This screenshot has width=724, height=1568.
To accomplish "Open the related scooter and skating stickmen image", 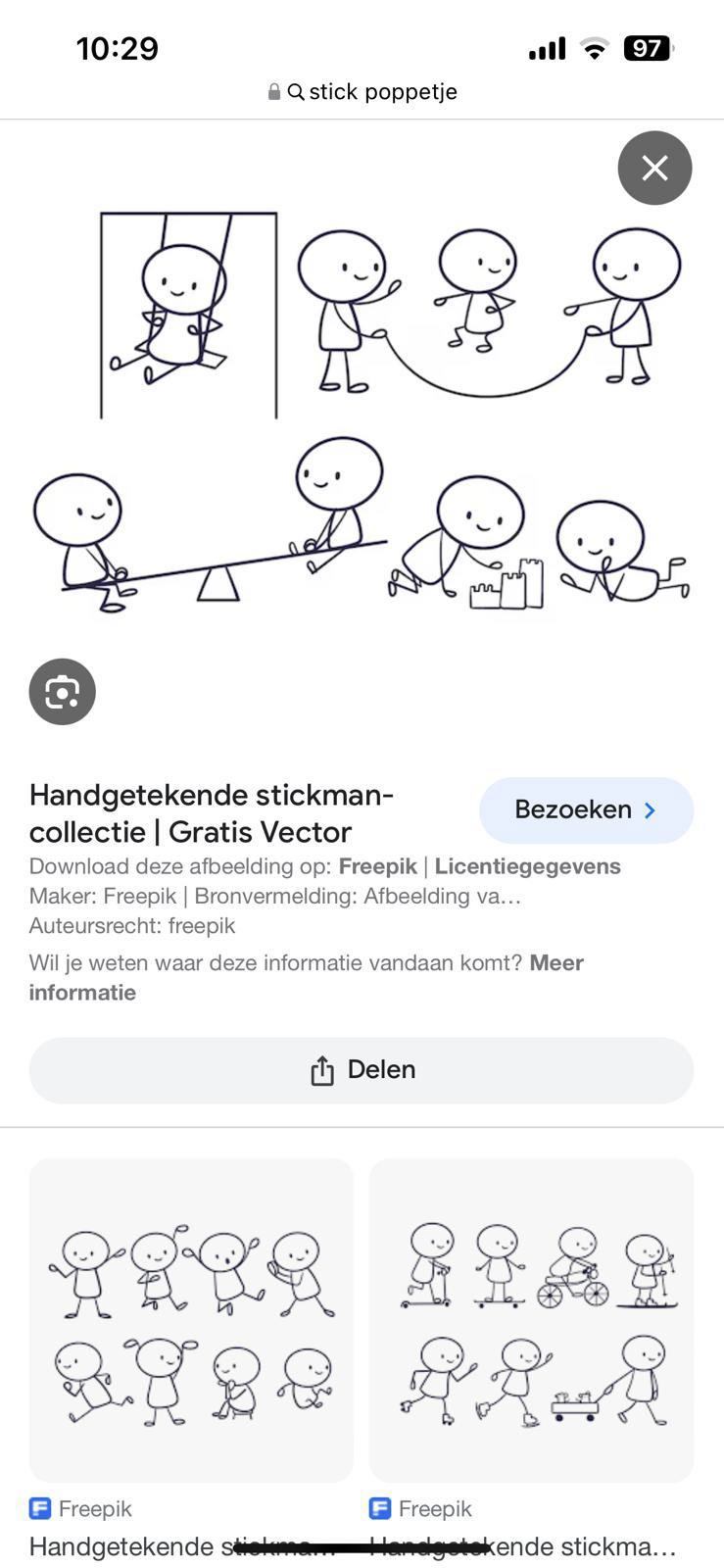I will coord(531,1319).
